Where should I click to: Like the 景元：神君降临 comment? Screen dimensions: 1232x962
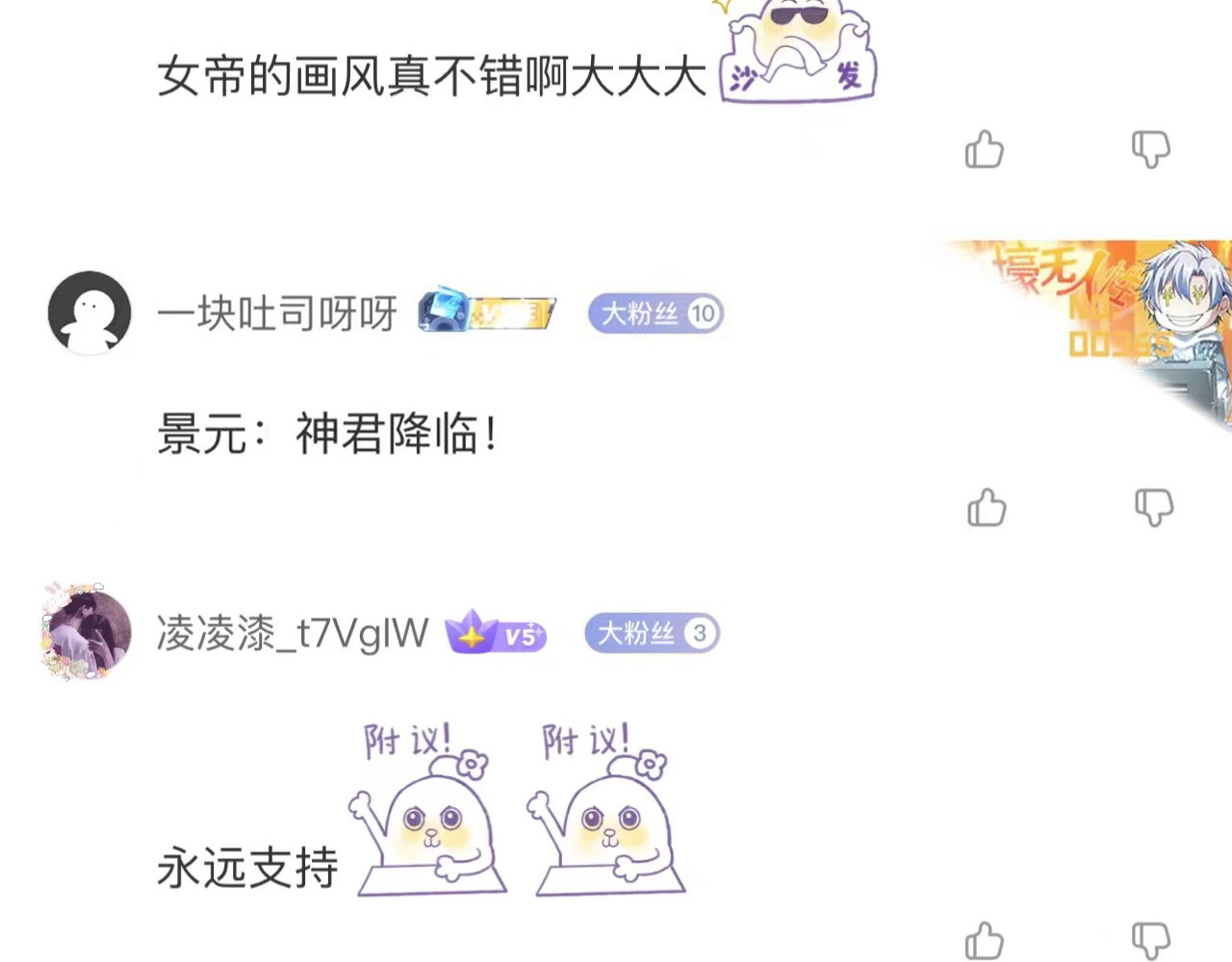[x=987, y=508]
